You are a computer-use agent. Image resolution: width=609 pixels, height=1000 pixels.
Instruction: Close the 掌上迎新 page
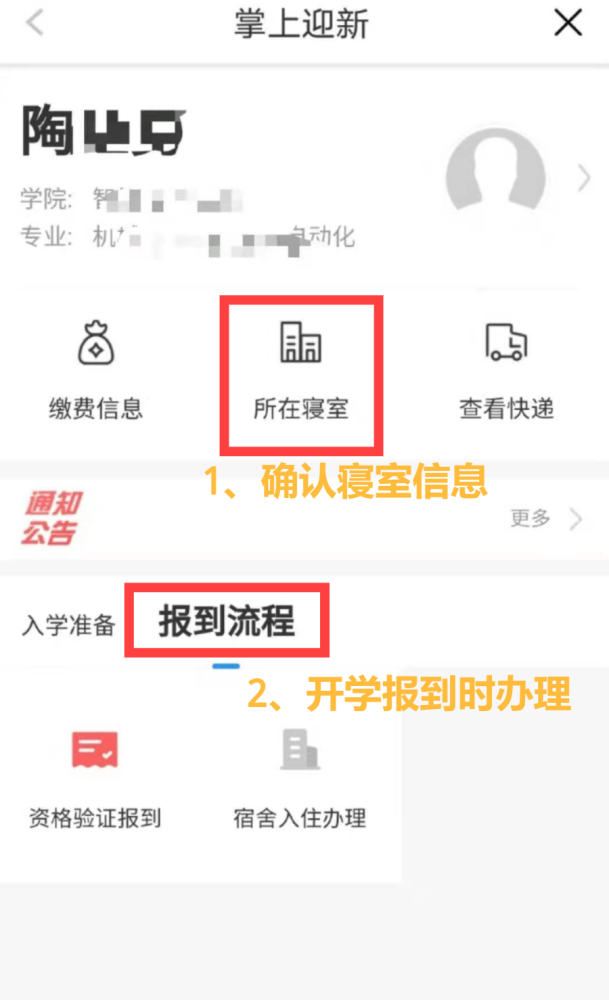point(568,24)
